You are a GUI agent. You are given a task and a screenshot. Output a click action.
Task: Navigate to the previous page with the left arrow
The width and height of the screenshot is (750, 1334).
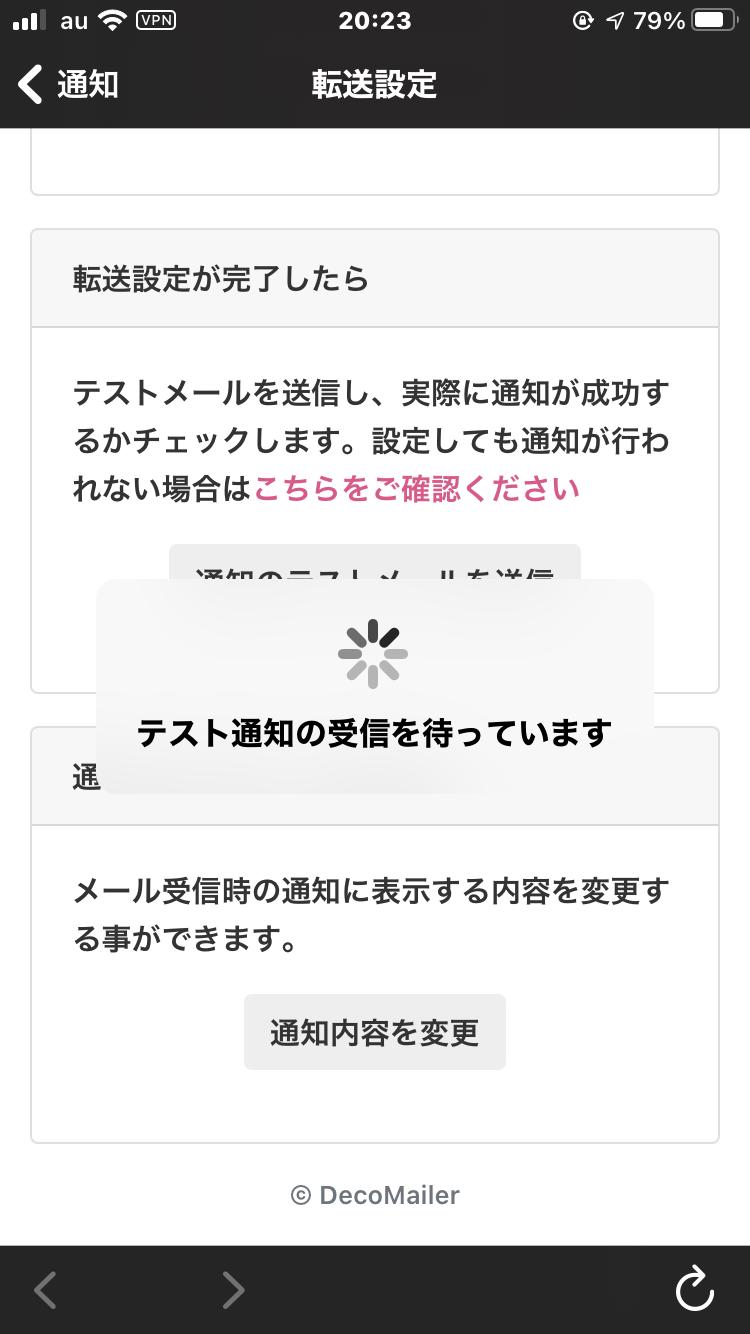(x=45, y=1290)
